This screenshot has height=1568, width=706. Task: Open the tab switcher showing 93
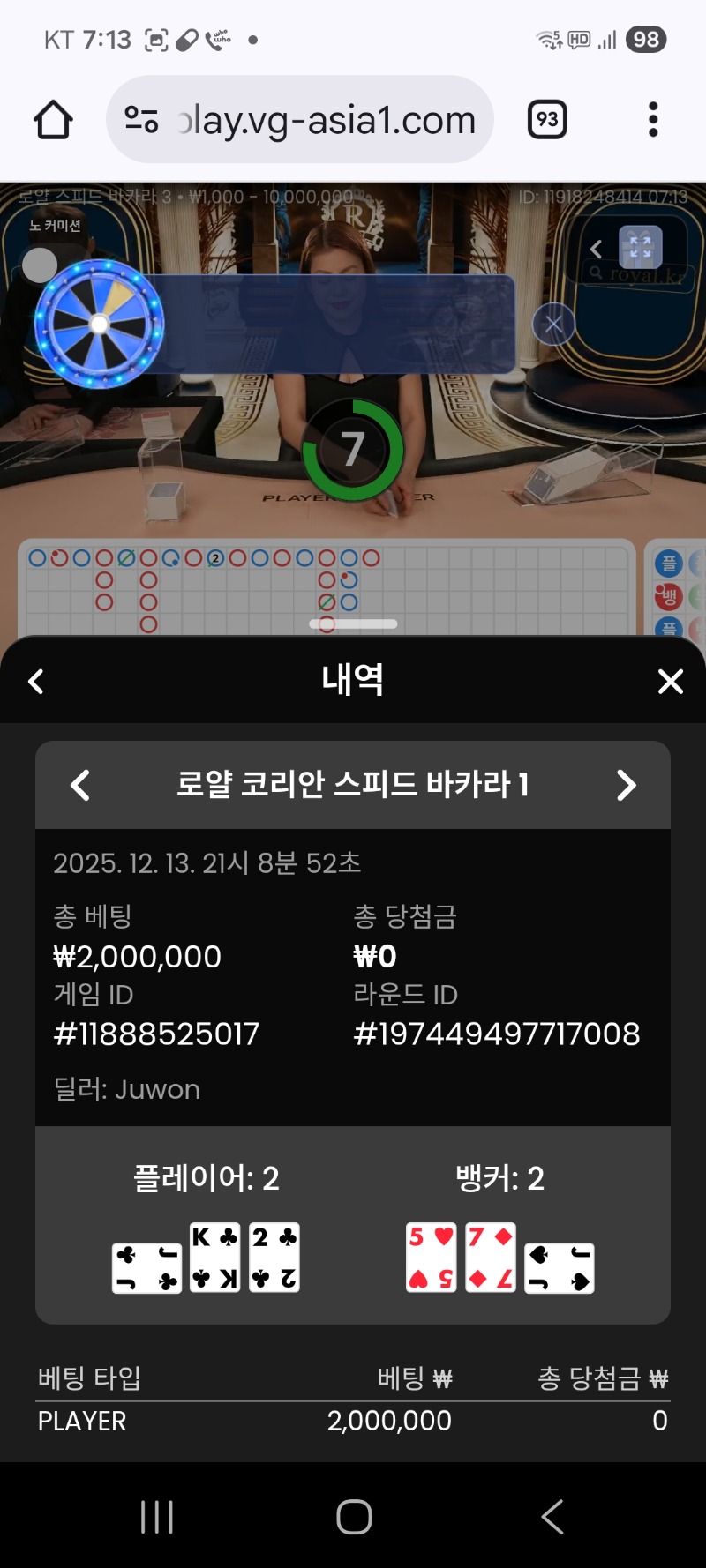pyautogui.click(x=547, y=120)
